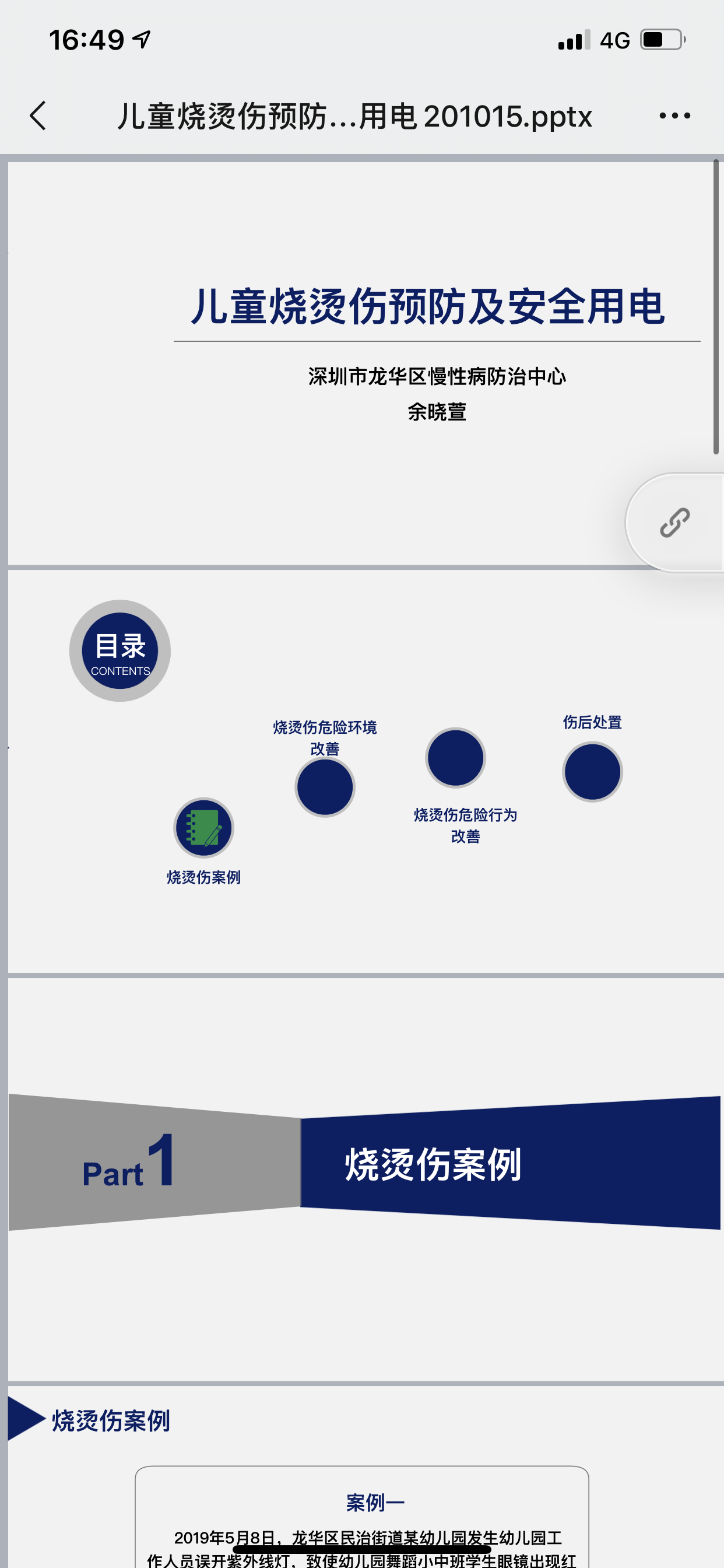Go back from the pptx viewer

tap(38, 116)
